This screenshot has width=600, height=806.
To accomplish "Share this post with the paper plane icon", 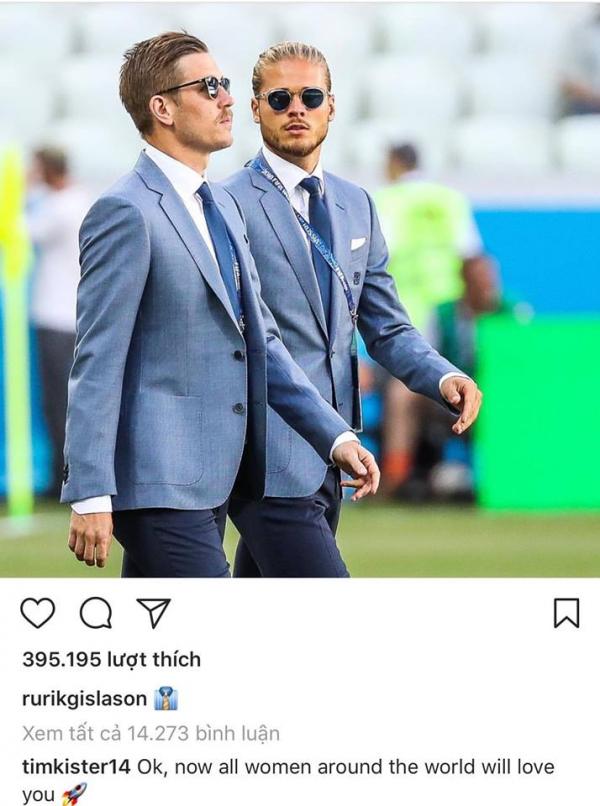I will point(153,613).
